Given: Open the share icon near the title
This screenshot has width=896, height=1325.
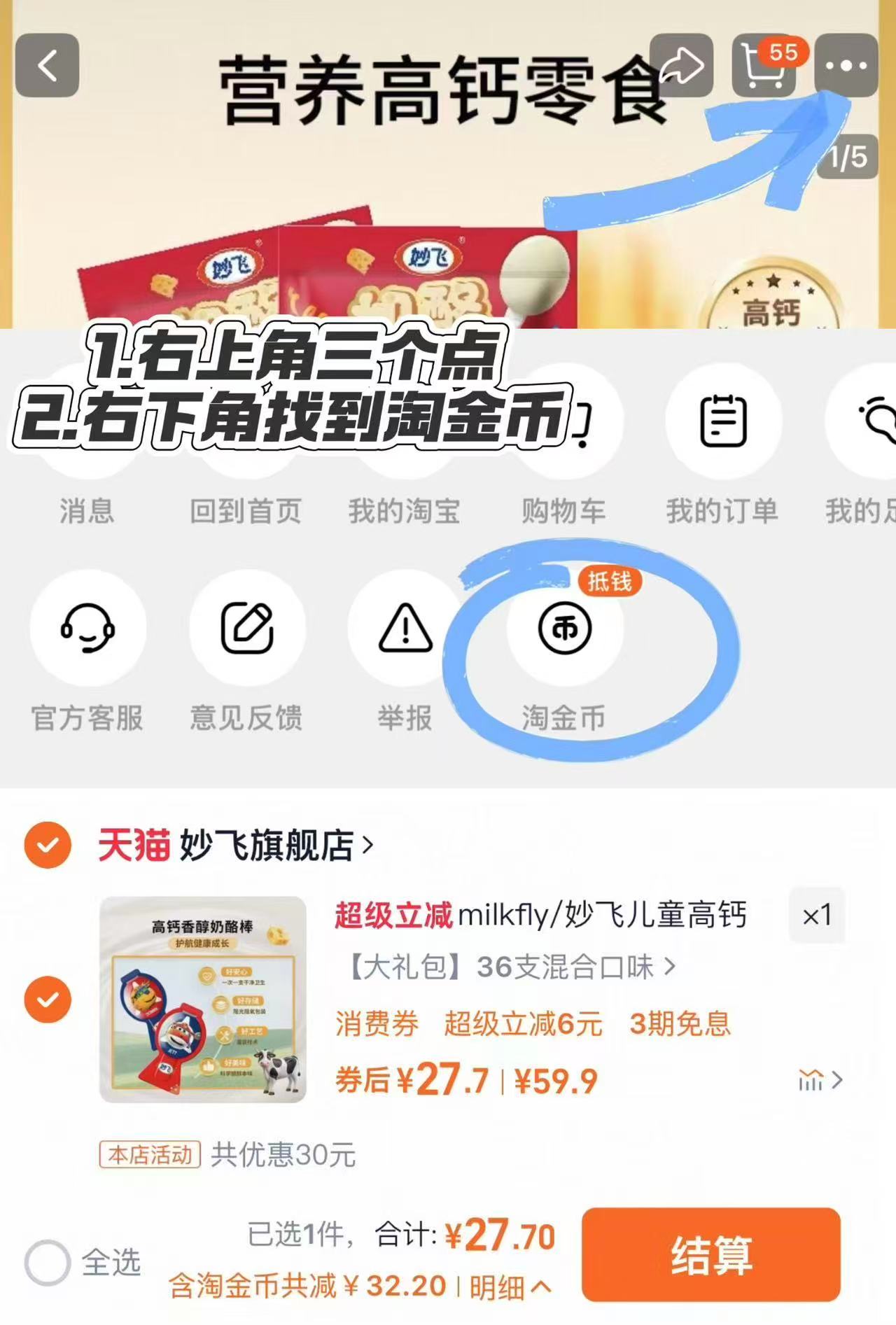Looking at the screenshot, I should click(682, 66).
